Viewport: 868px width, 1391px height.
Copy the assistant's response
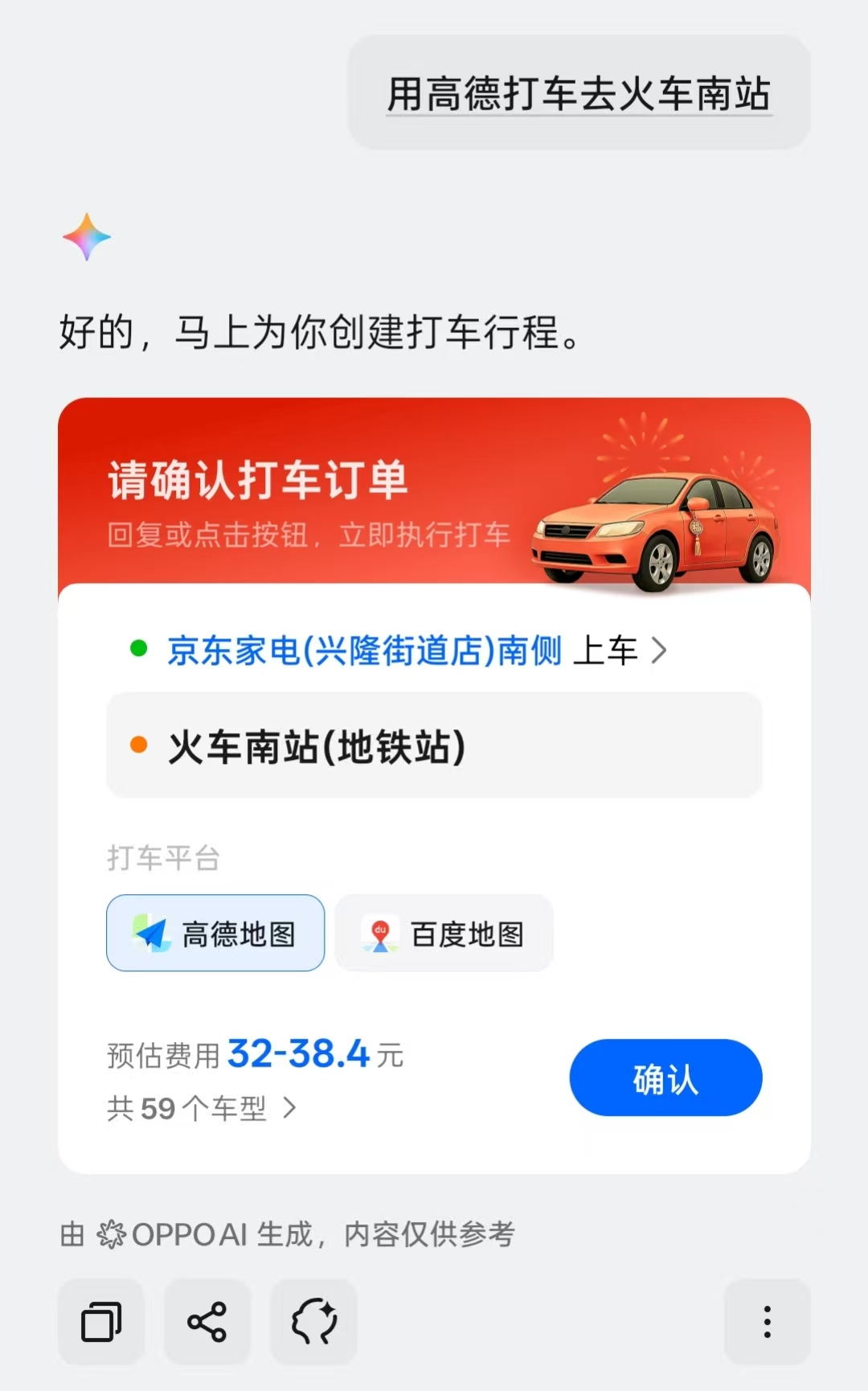pyautogui.click(x=101, y=1323)
